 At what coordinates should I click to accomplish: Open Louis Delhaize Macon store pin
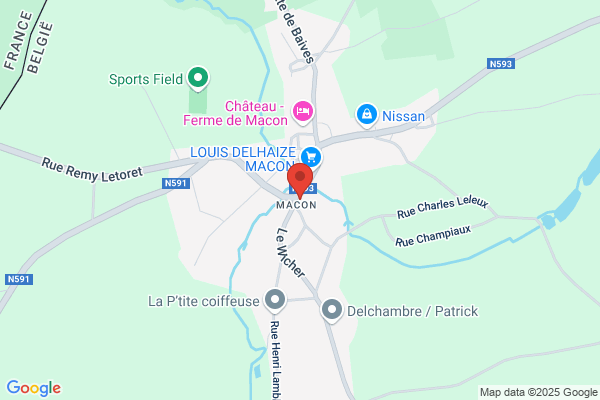[311, 157]
